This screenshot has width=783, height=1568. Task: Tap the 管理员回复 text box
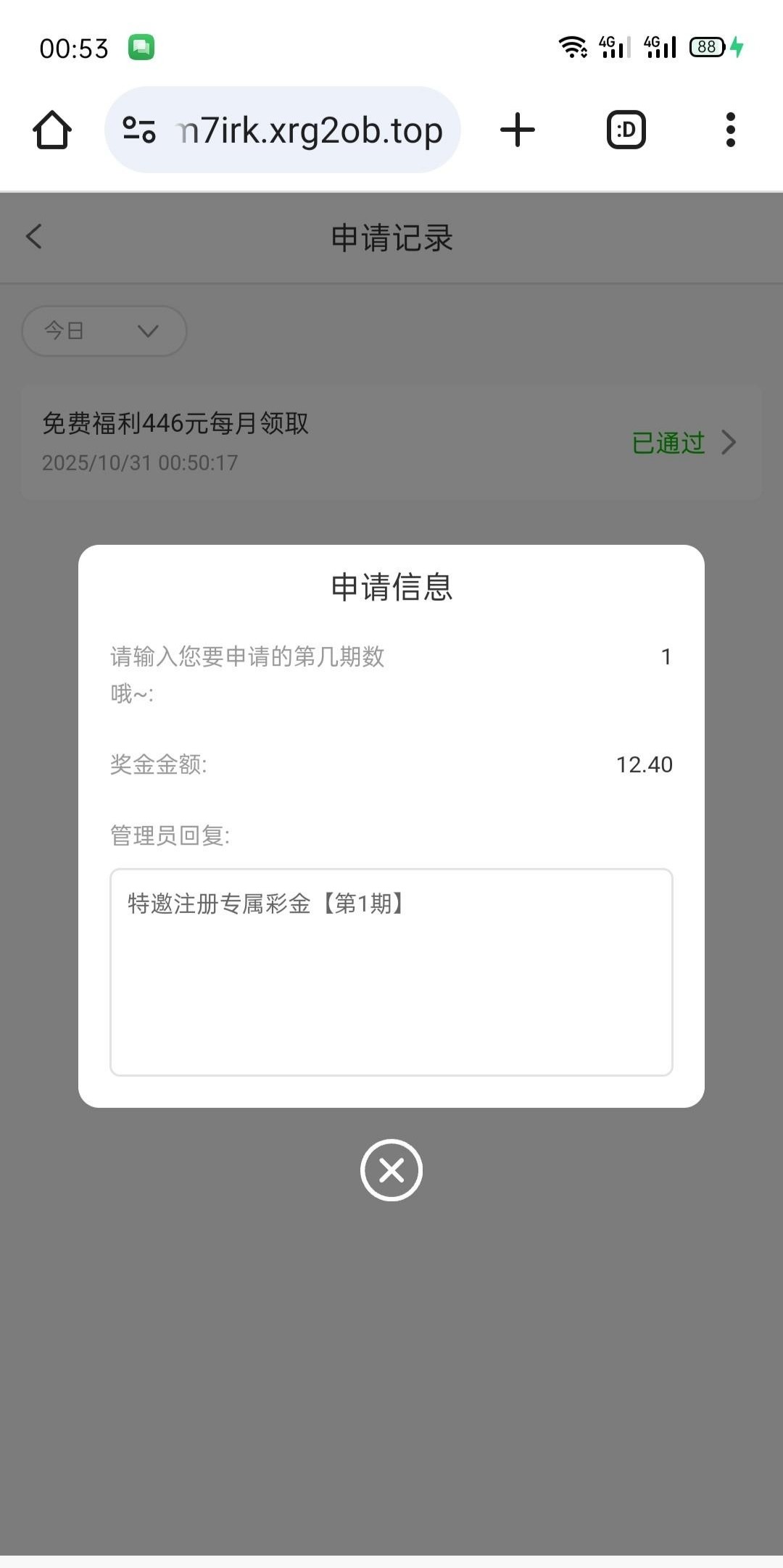(x=391, y=971)
